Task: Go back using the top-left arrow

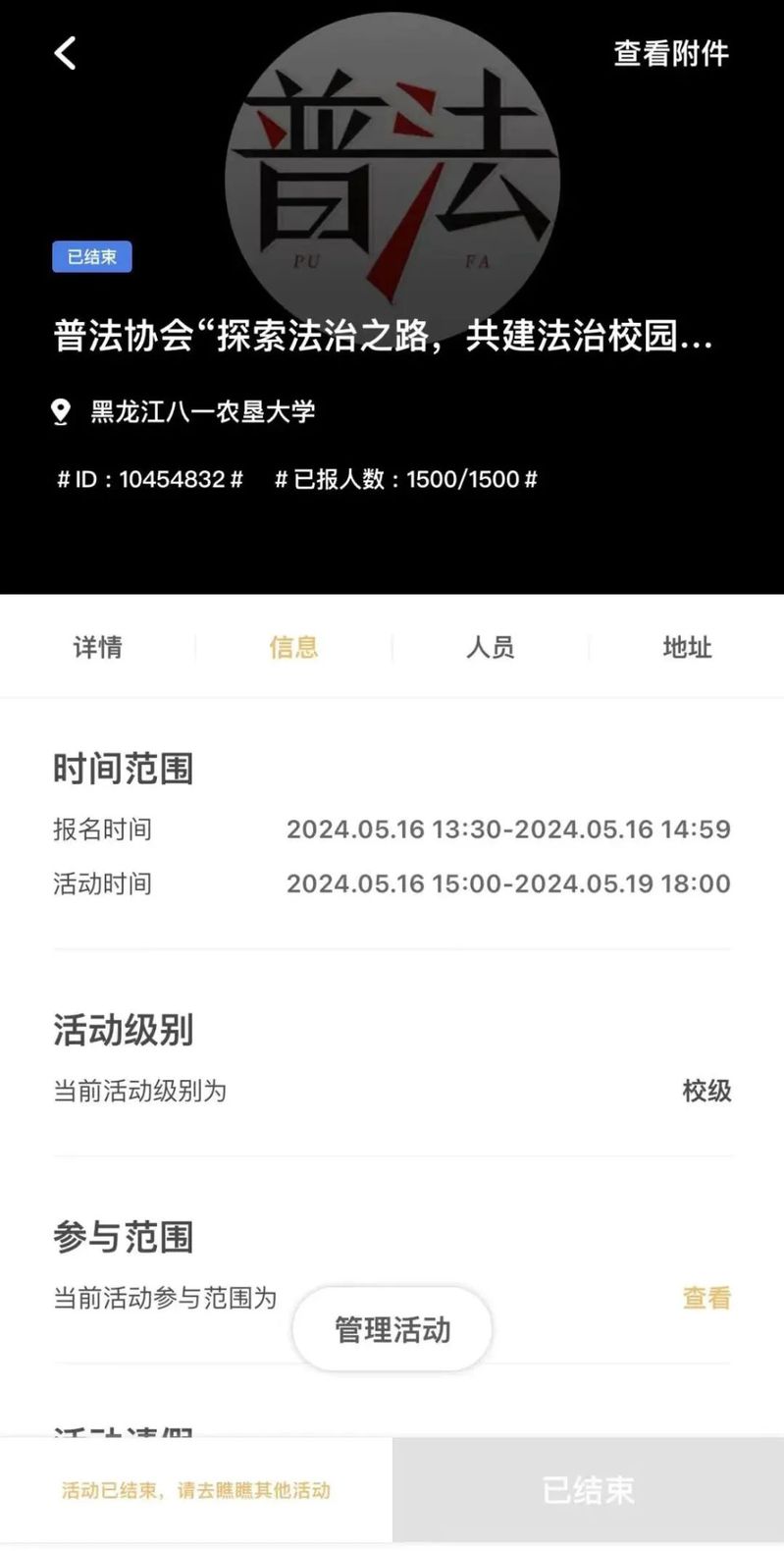Action: click(65, 53)
